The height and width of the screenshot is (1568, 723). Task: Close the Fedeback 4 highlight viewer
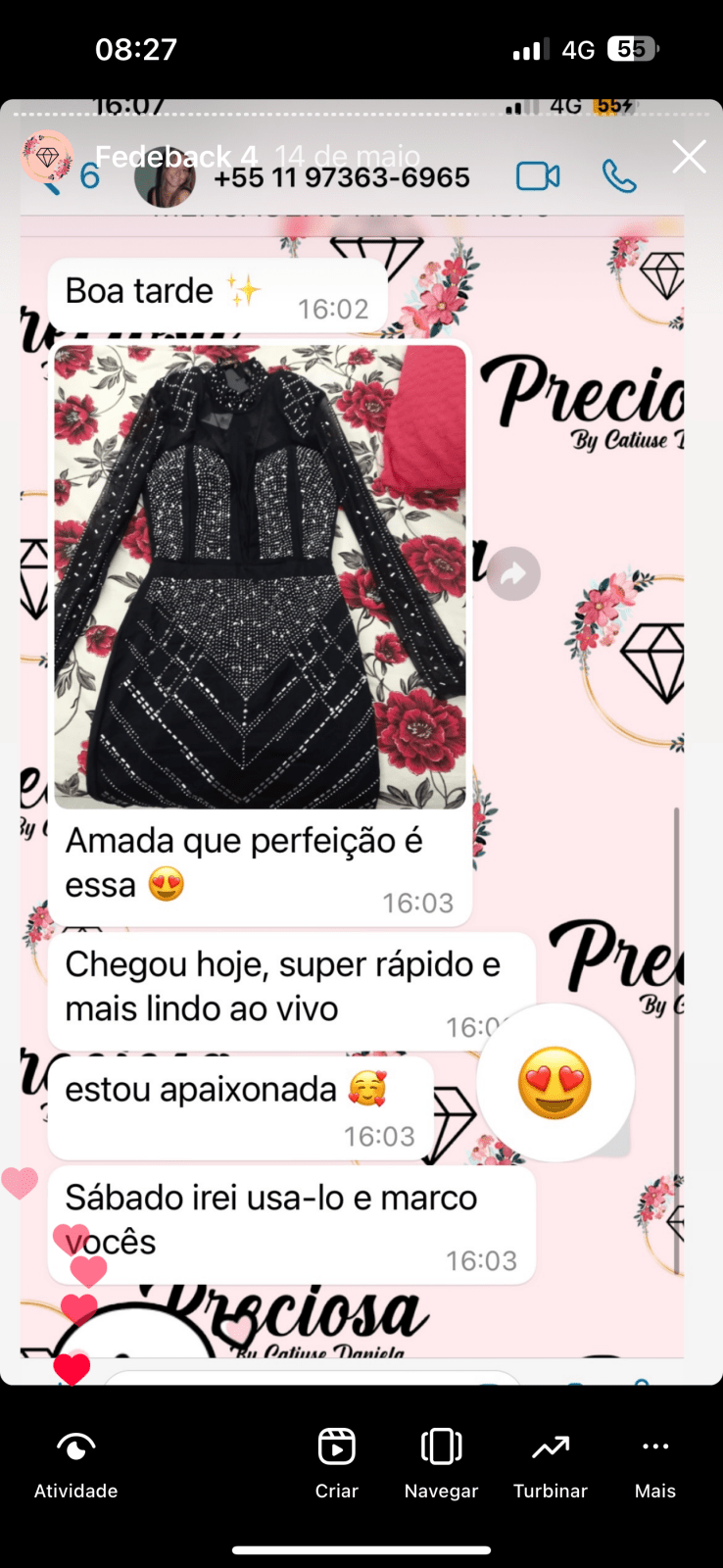689,157
